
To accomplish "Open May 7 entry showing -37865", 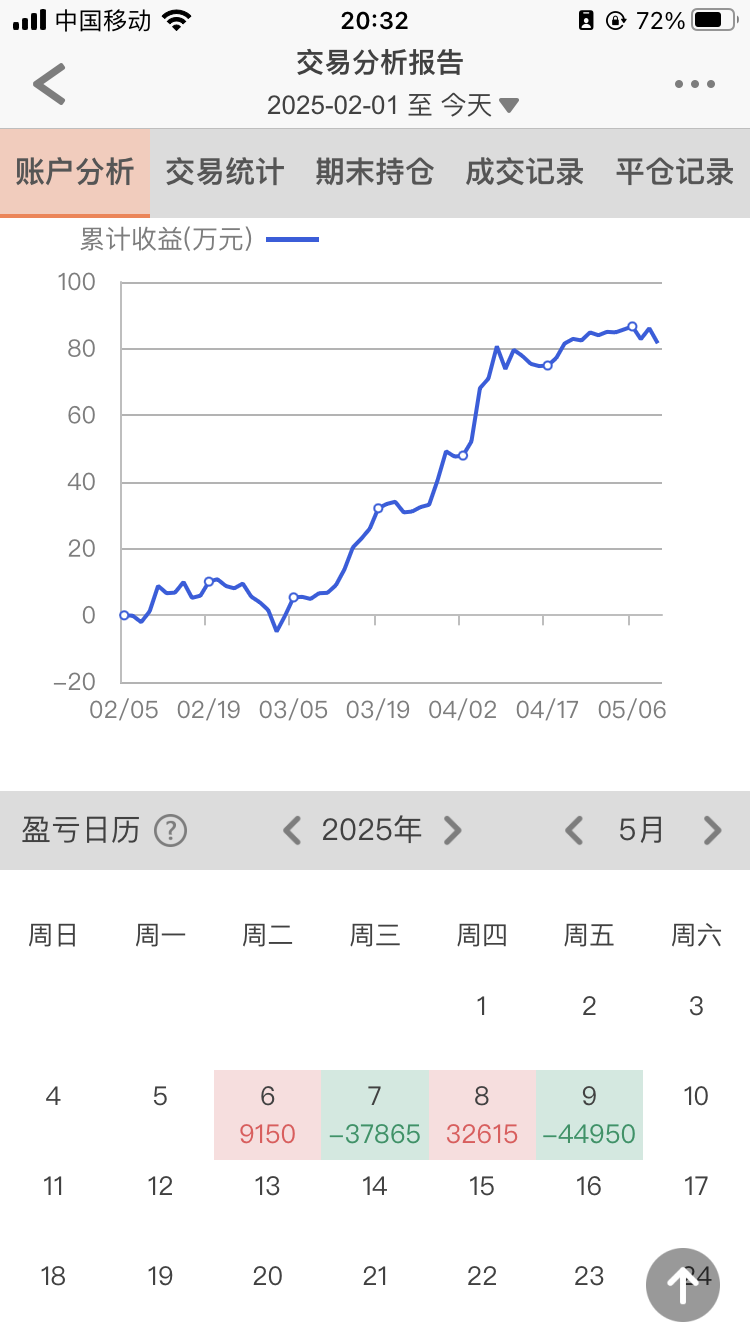I will (375, 1115).
